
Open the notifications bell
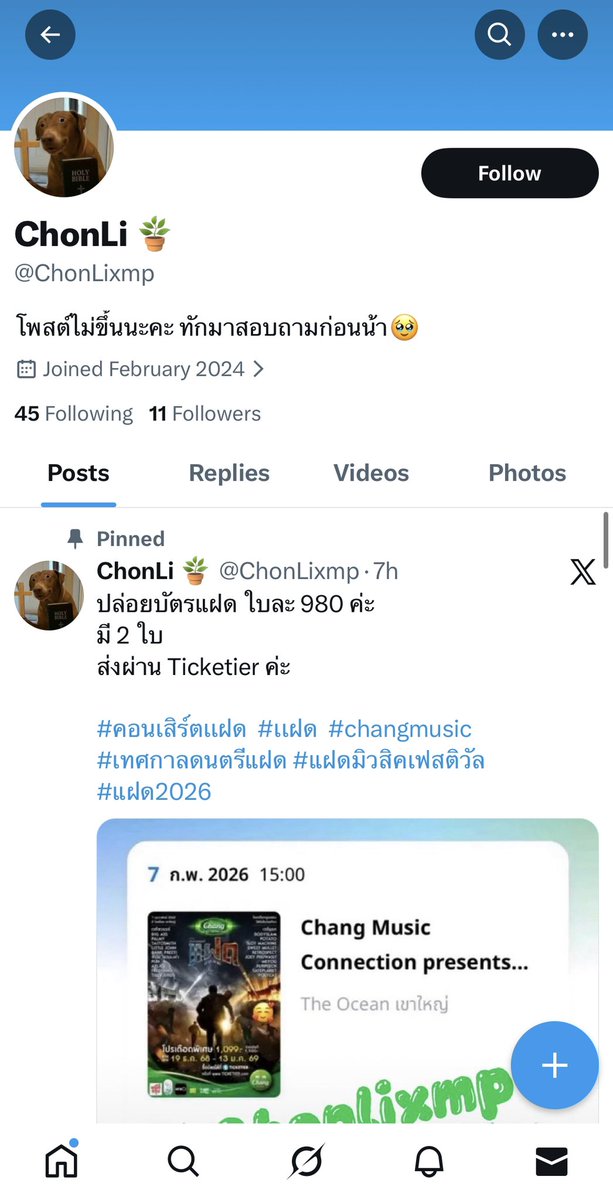click(429, 1161)
